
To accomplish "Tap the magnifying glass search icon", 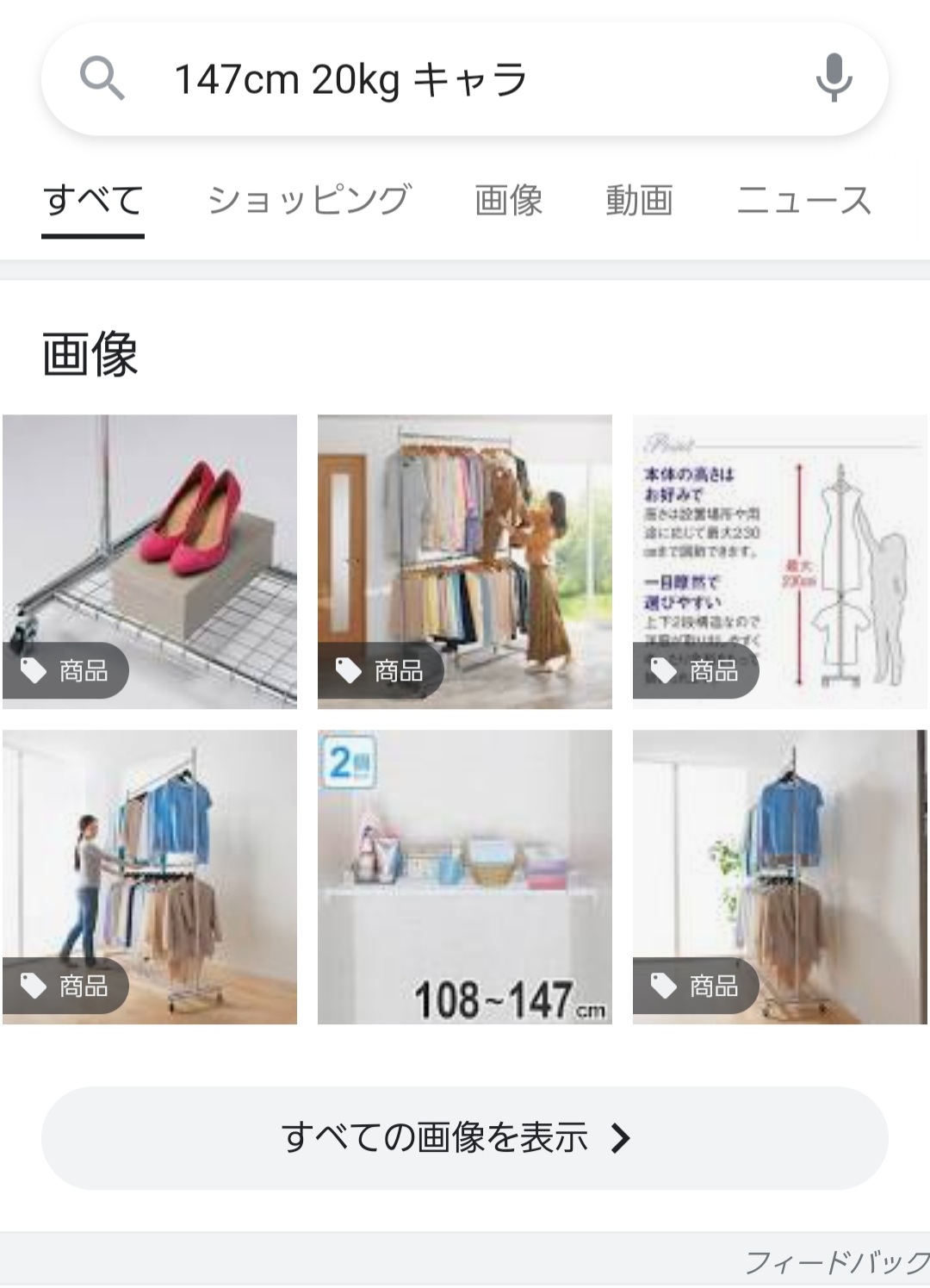I will coord(102,78).
